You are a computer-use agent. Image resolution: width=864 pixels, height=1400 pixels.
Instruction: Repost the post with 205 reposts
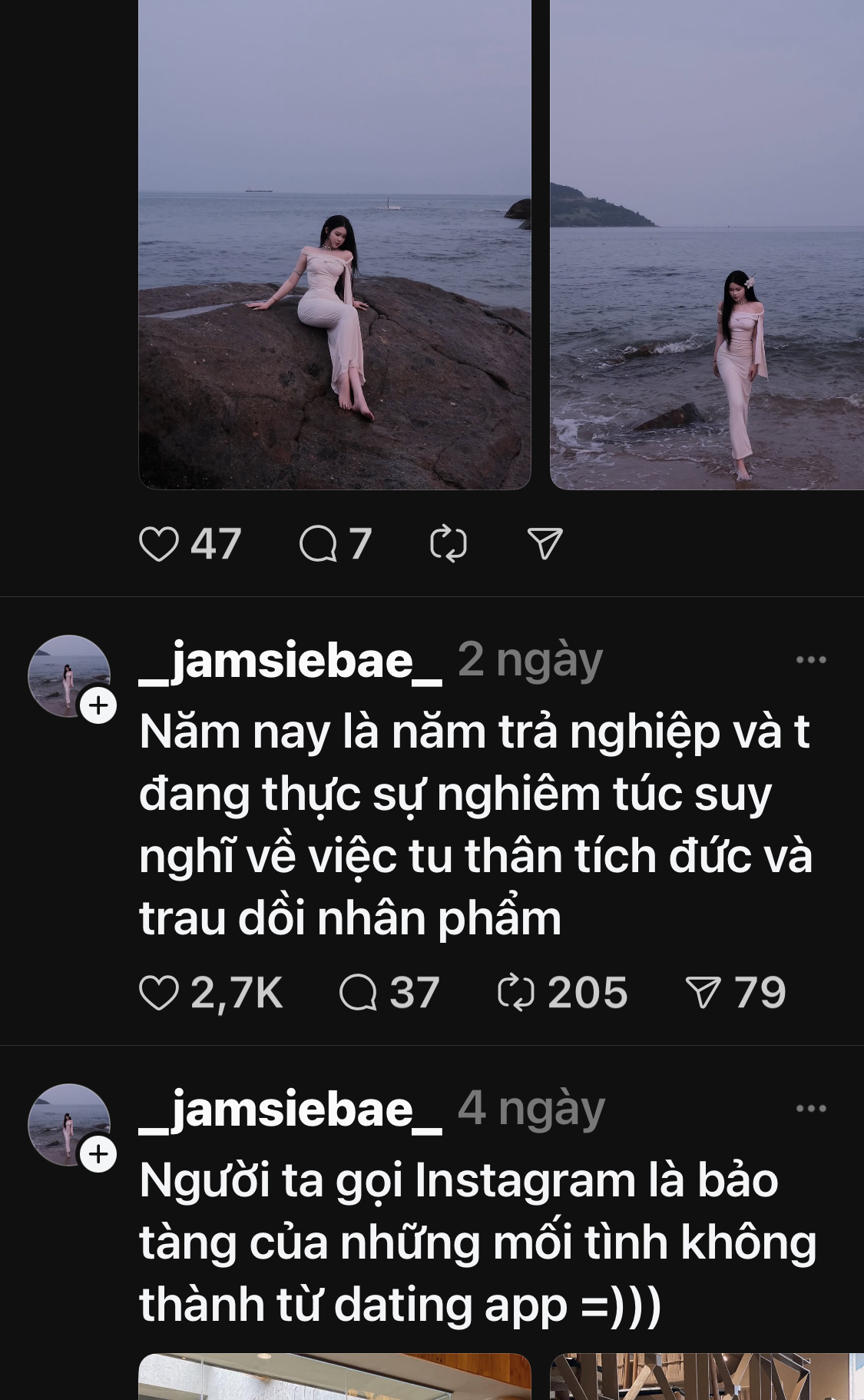click(x=515, y=993)
